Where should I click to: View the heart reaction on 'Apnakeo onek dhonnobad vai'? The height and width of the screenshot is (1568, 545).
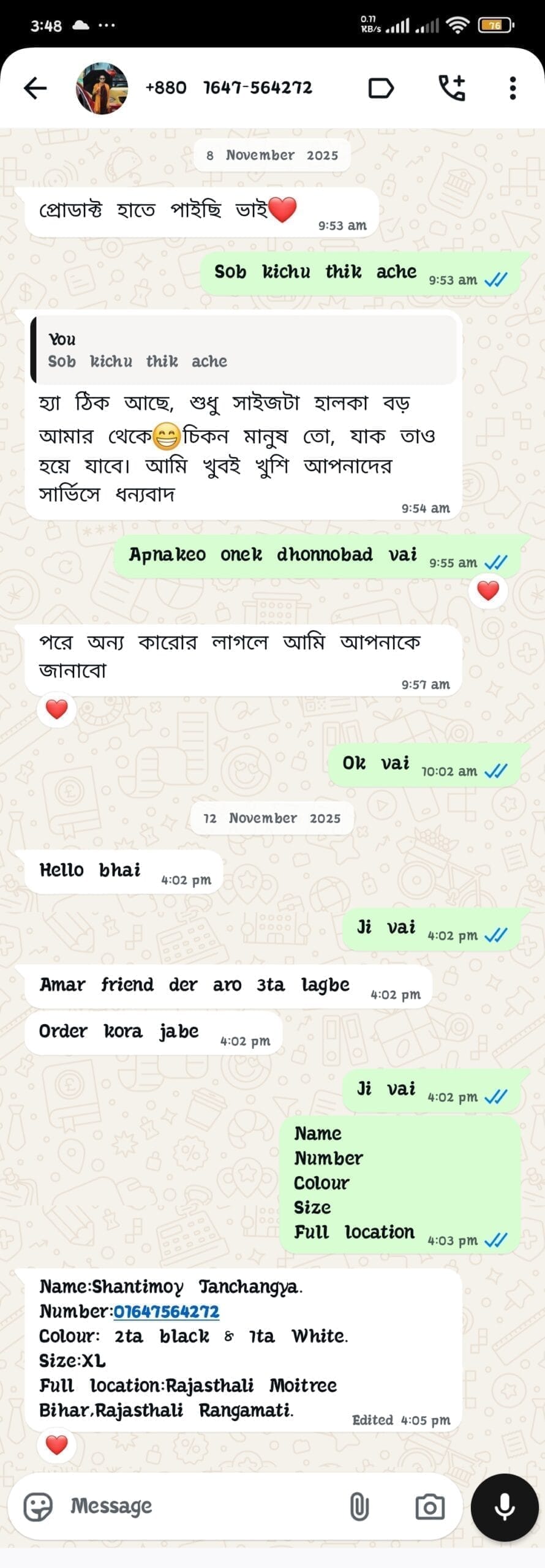pyautogui.click(x=488, y=591)
